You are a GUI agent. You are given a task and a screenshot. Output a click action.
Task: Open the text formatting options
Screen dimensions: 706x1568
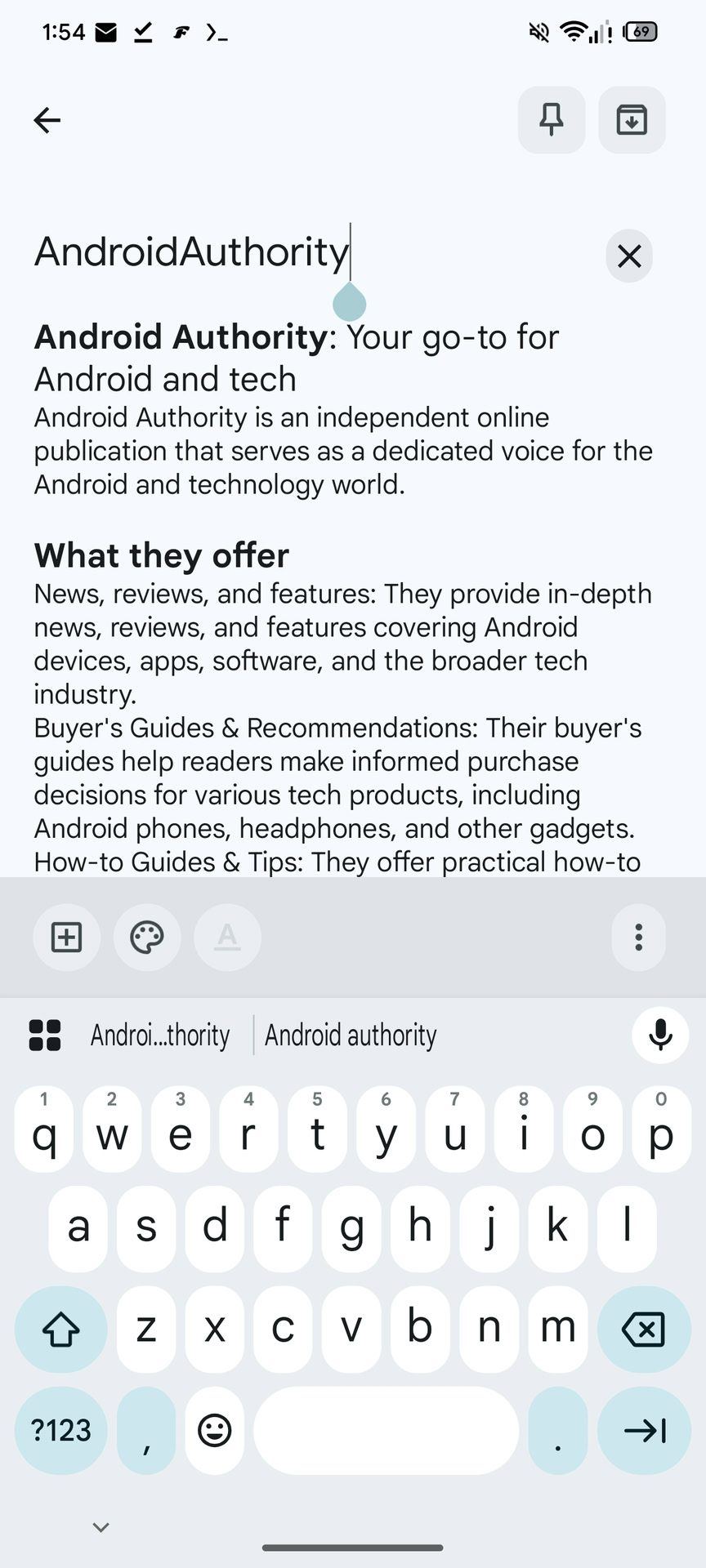pyautogui.click(x=227, y=937)
